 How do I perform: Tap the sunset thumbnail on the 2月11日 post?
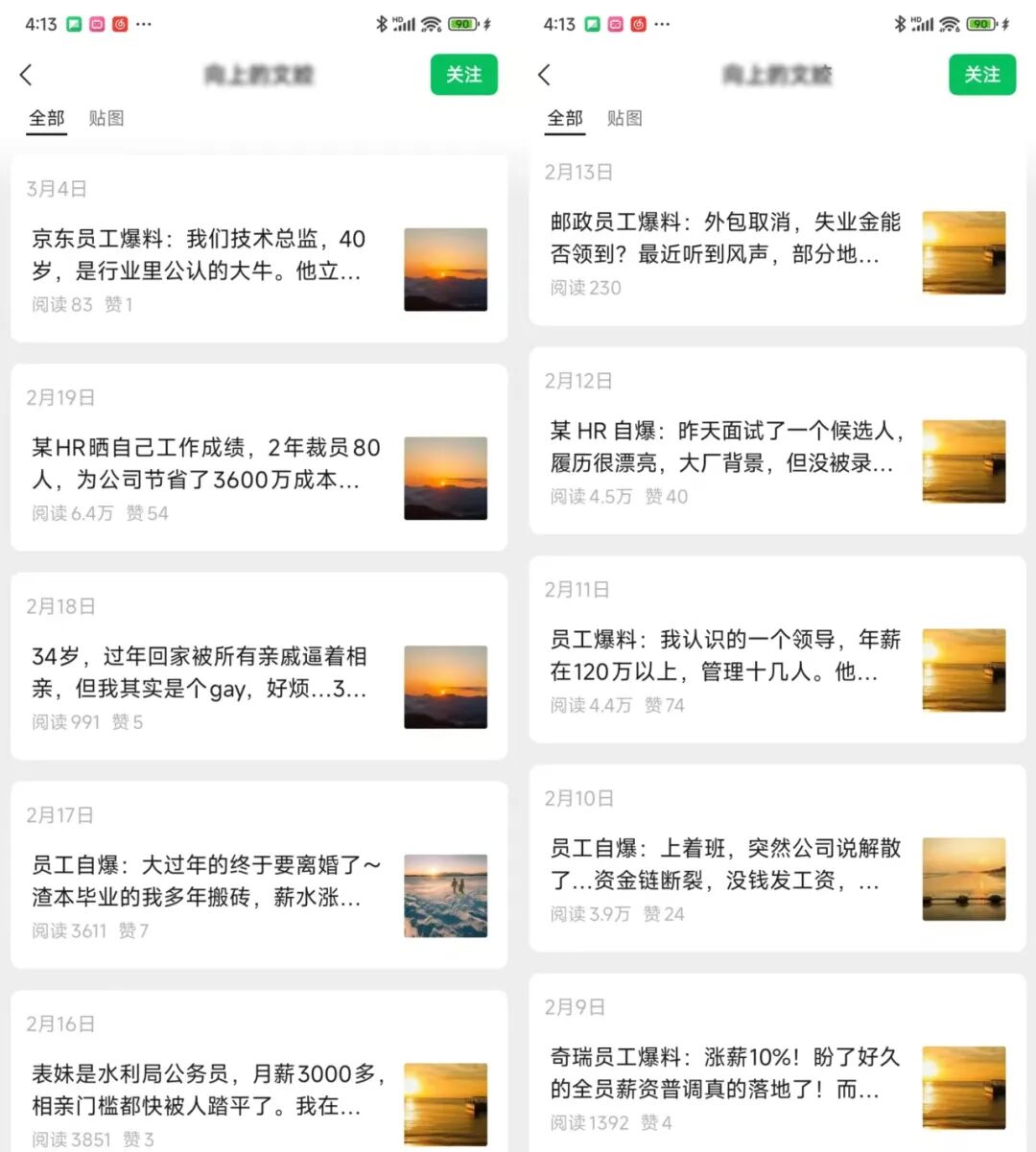click(x=963, y=670)
